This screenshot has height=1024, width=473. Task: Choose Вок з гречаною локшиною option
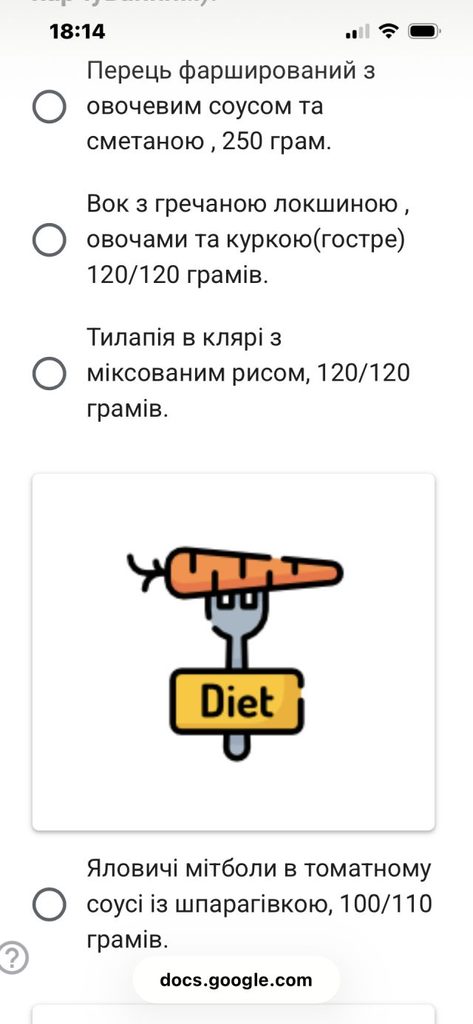click(x=49, y=240)
